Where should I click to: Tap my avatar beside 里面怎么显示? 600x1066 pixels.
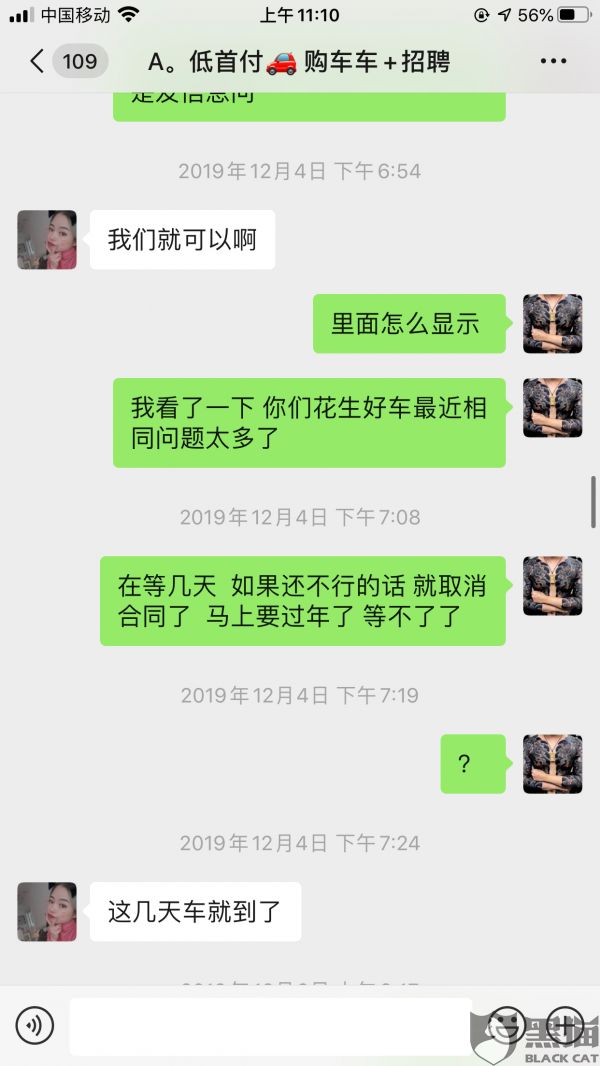(x=552, y=323)
